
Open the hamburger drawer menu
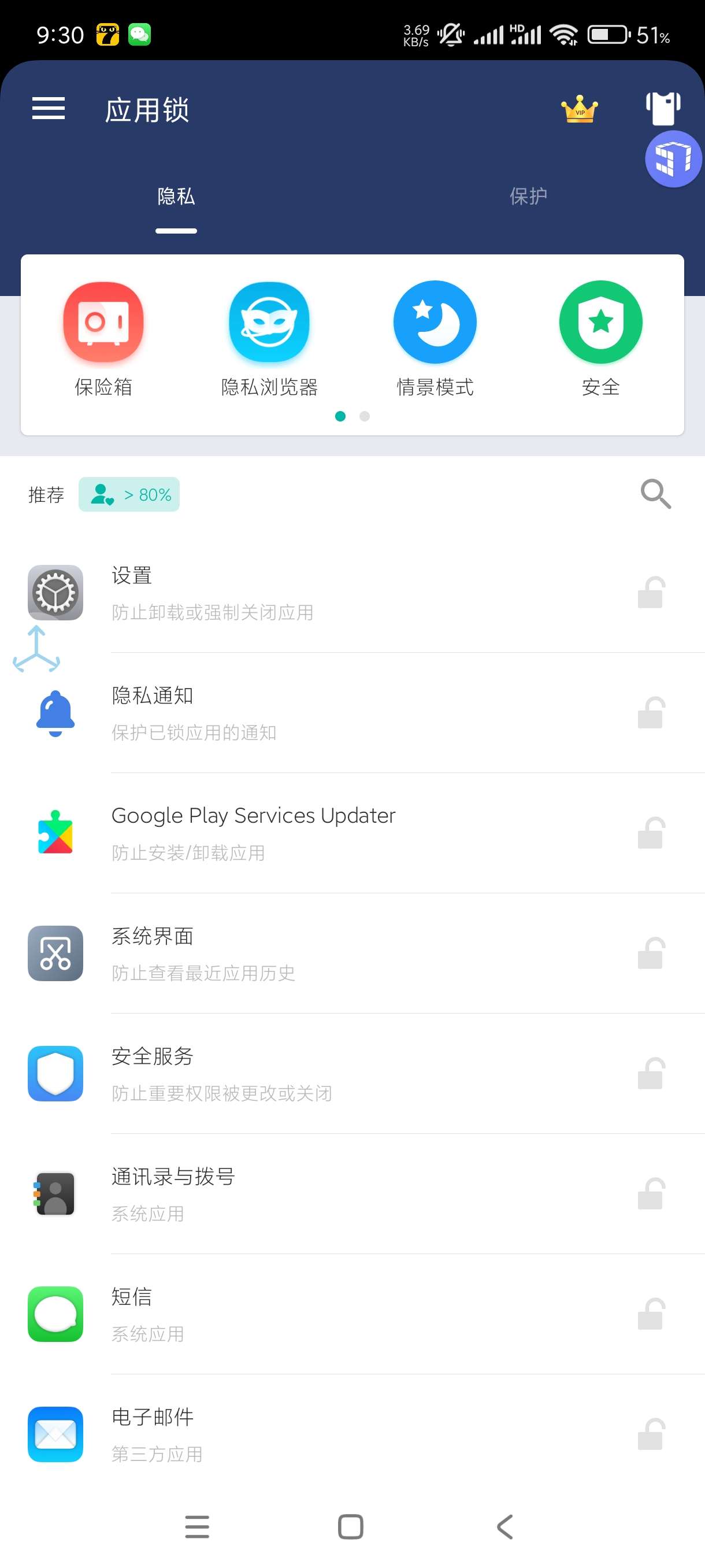pyautogui.click(x=49, y=109)
